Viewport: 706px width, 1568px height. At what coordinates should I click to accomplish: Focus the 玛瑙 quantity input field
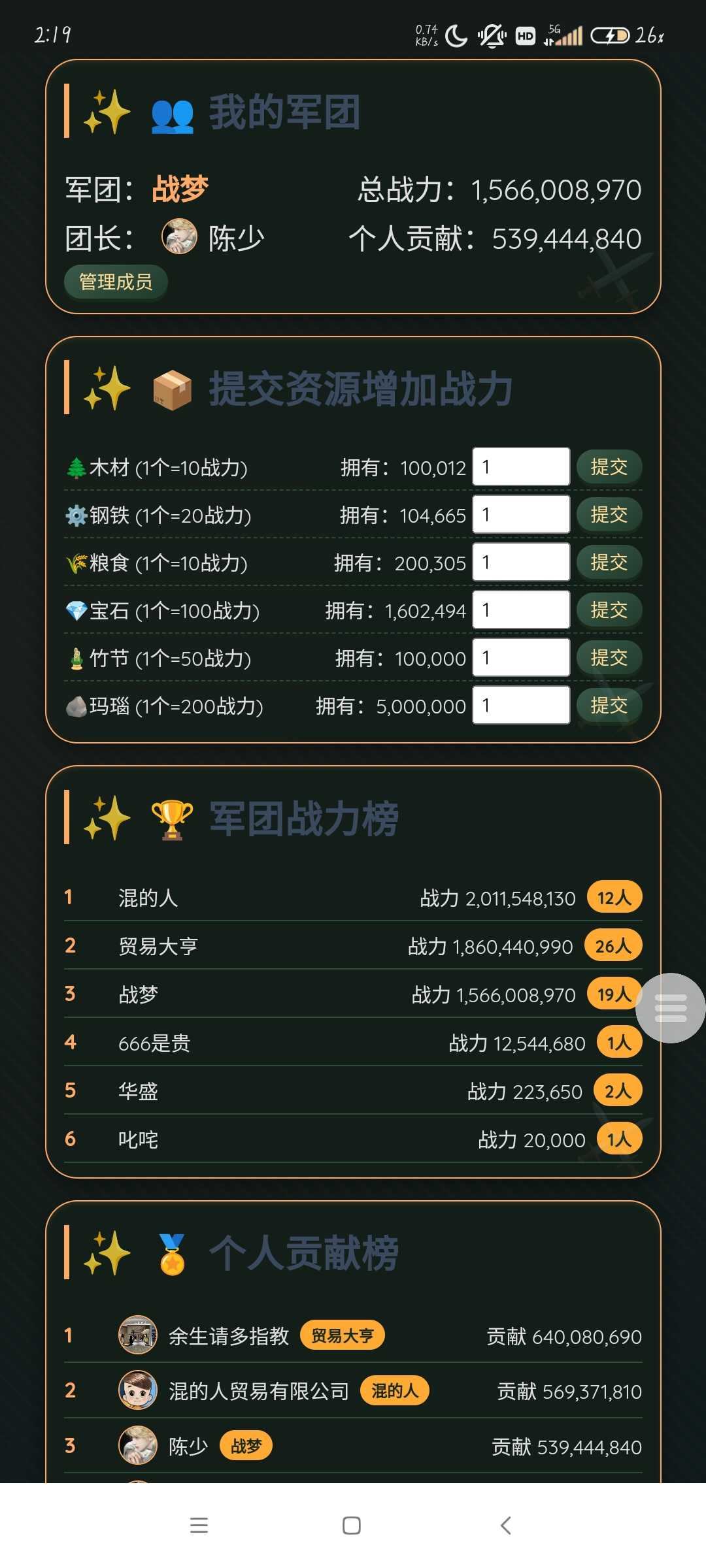click(x=521, y=706)
